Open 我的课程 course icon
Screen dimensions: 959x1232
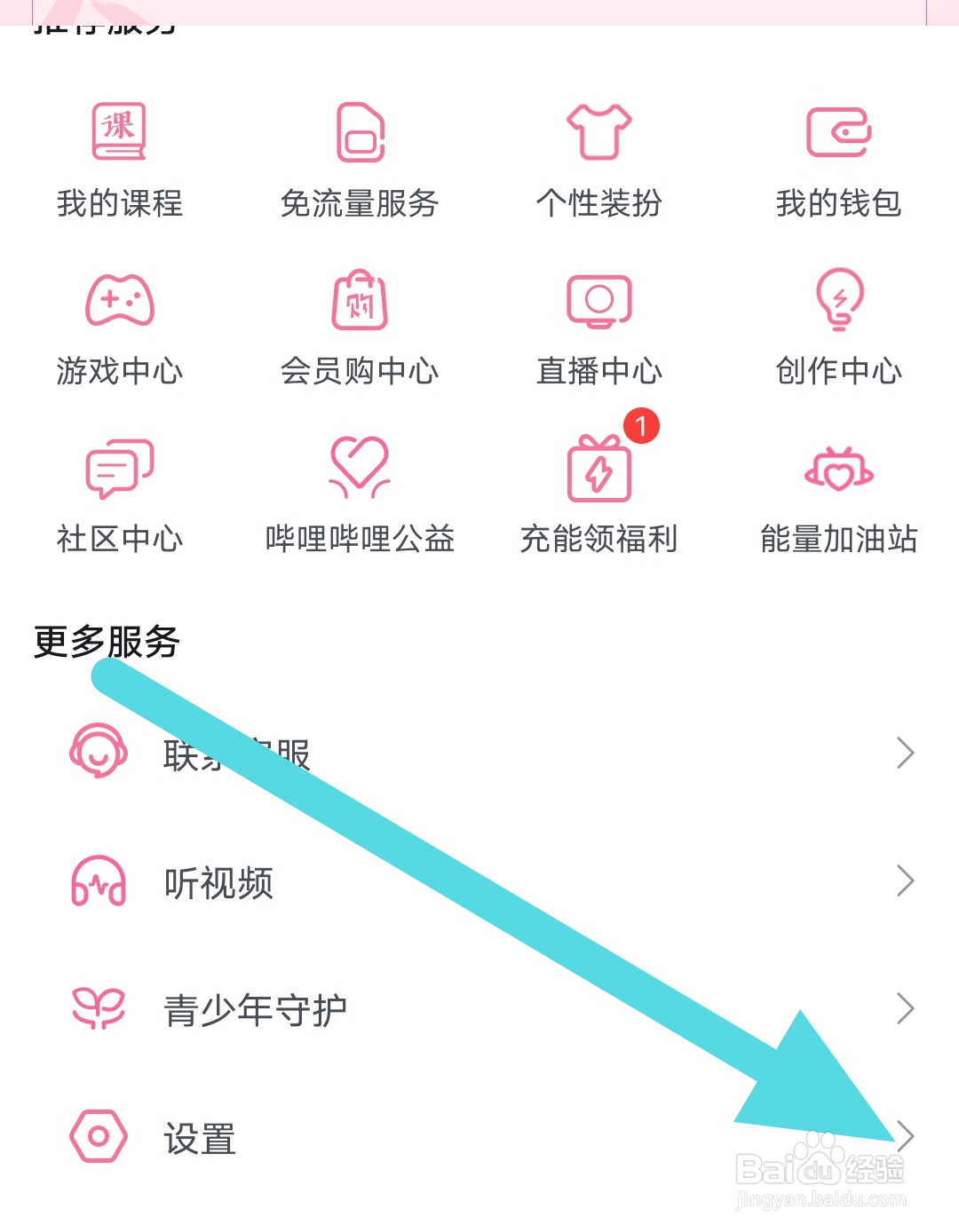click(120, 130)
